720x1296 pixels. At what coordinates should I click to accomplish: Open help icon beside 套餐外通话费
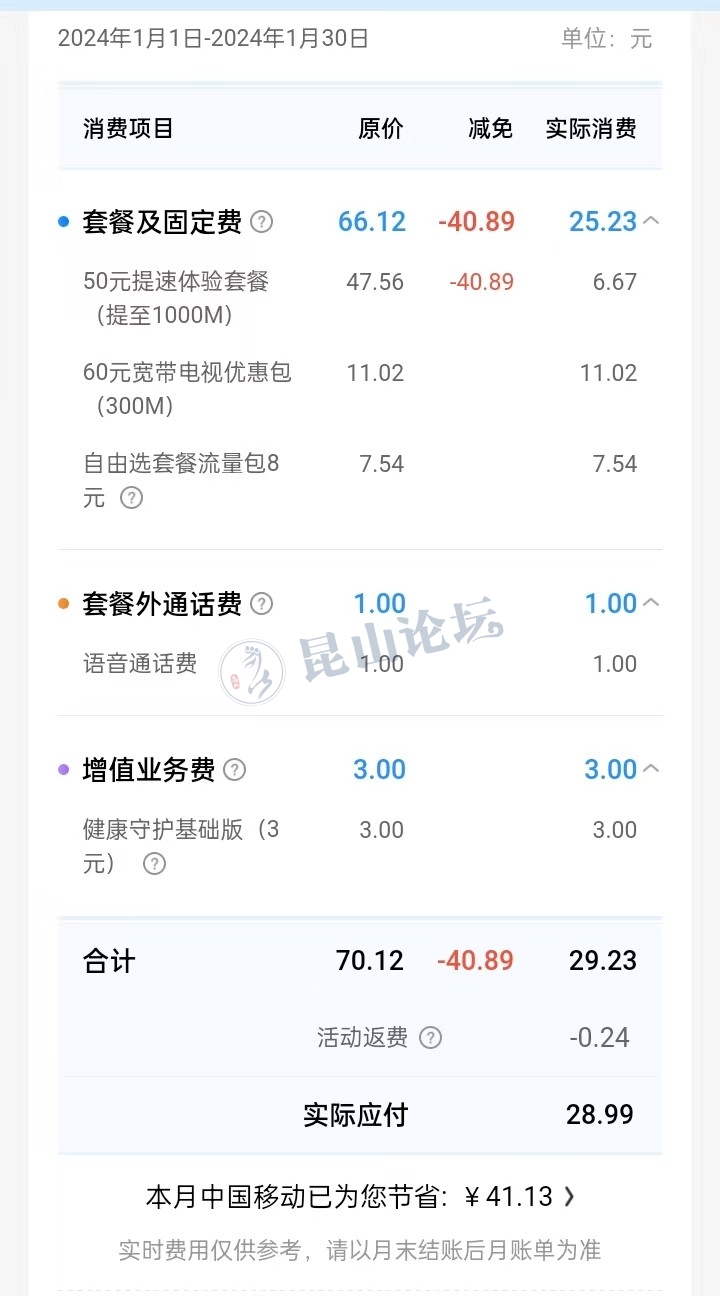click(261, 604)
